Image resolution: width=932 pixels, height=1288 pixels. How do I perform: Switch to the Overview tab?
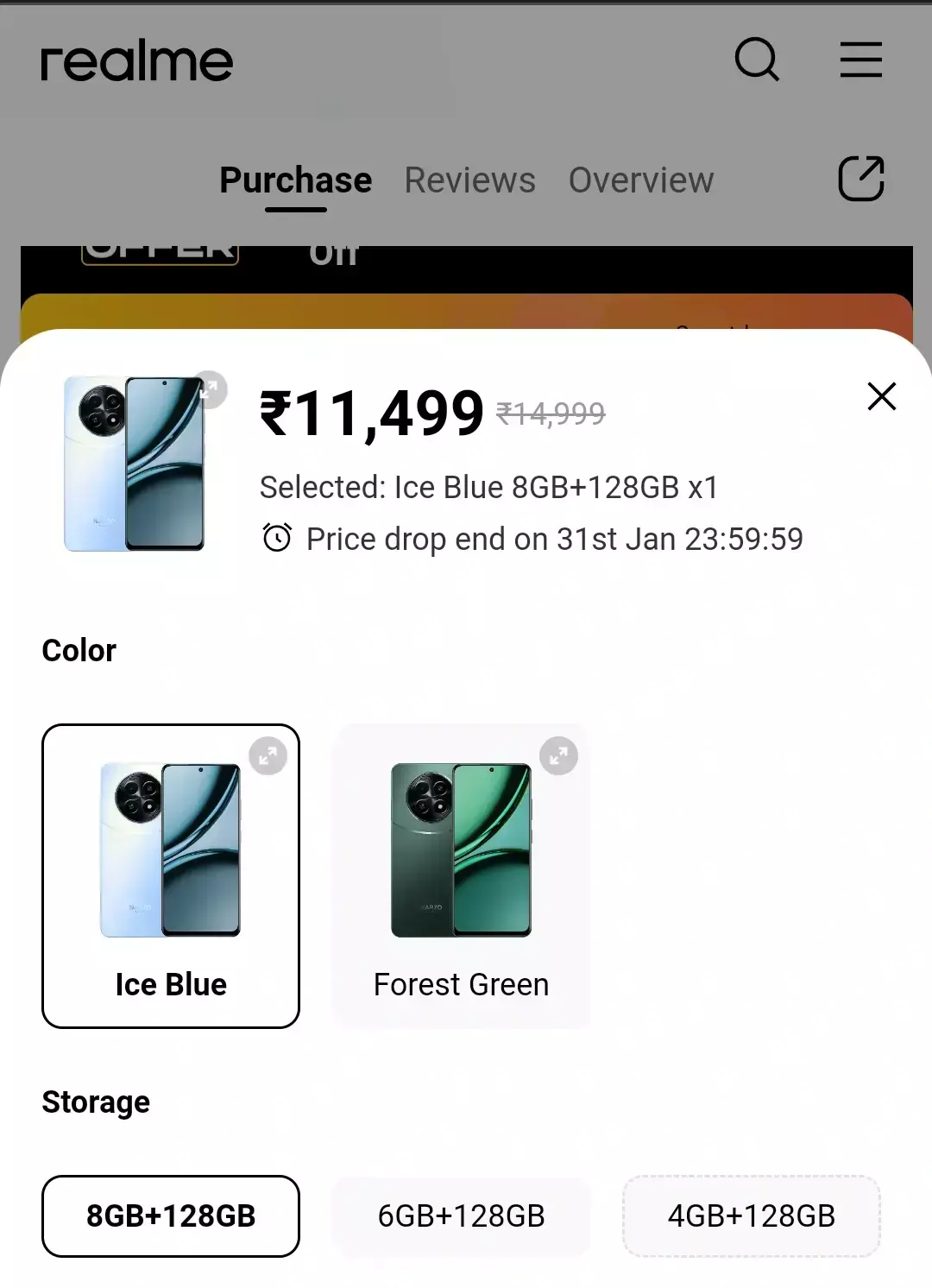click(640, 180)
